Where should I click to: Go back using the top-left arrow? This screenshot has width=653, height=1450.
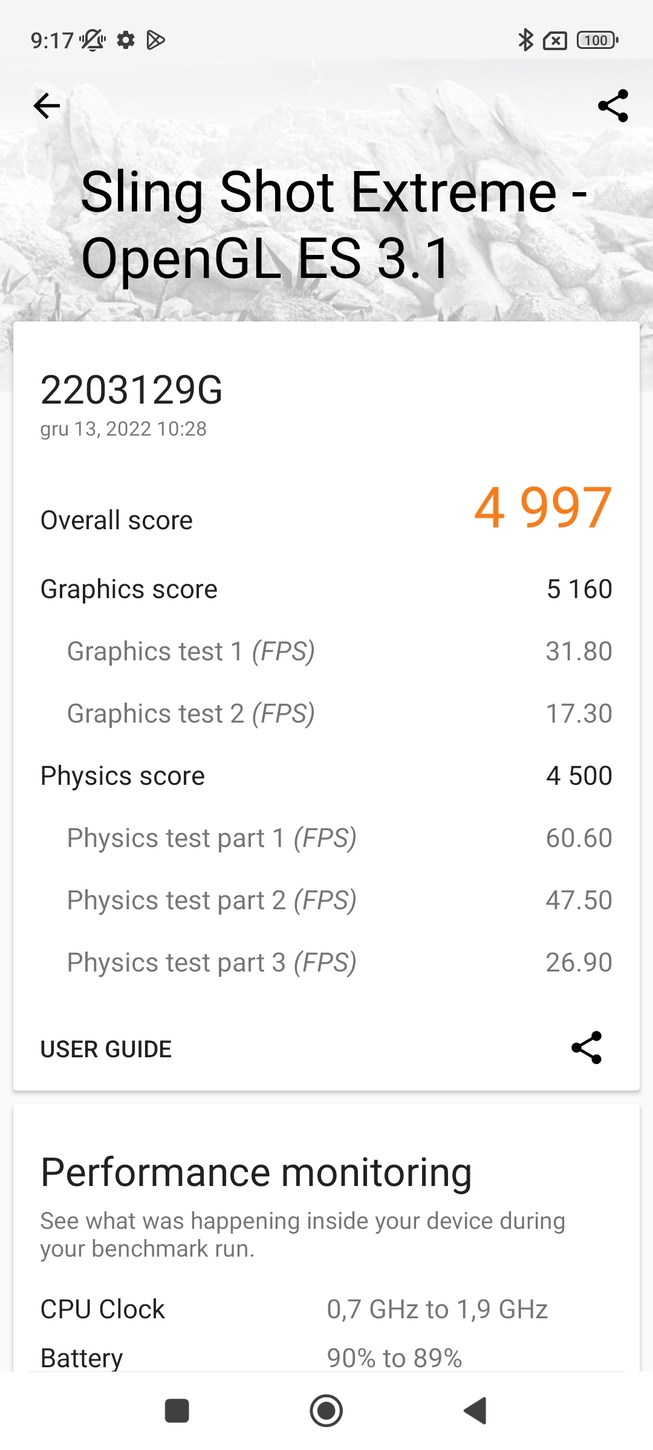(x=47, y=106)
